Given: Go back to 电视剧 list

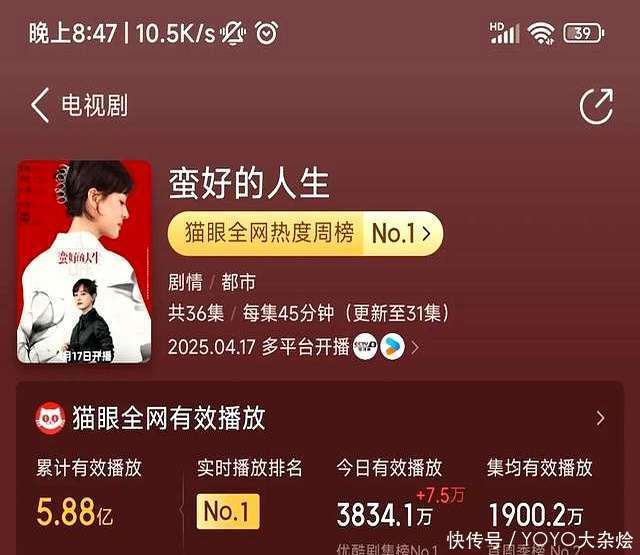Looking at the screenshot, I should coord(40,105).
